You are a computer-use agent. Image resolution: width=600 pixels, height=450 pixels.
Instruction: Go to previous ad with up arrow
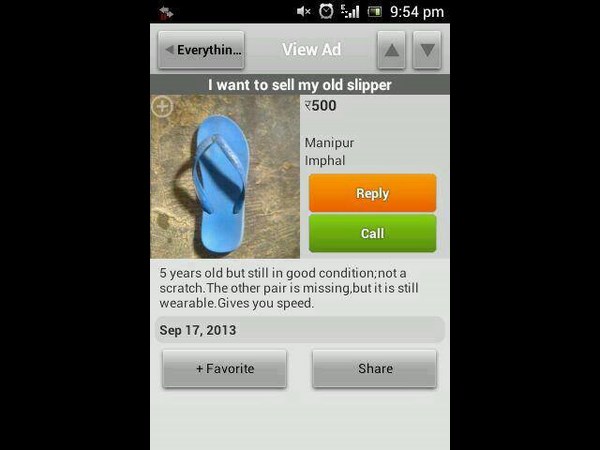[x=392, y=49]
